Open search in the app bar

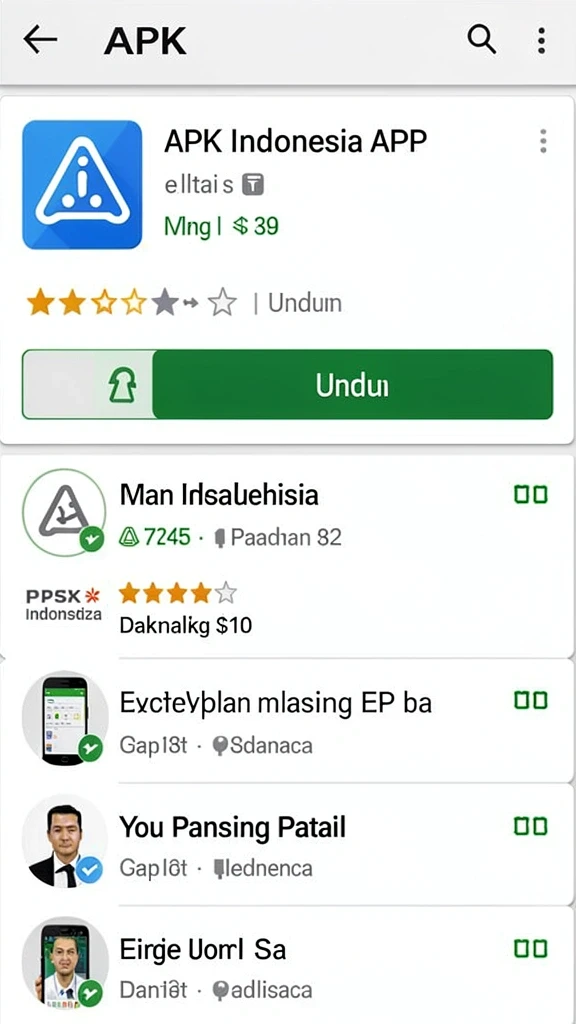point(482,40)
